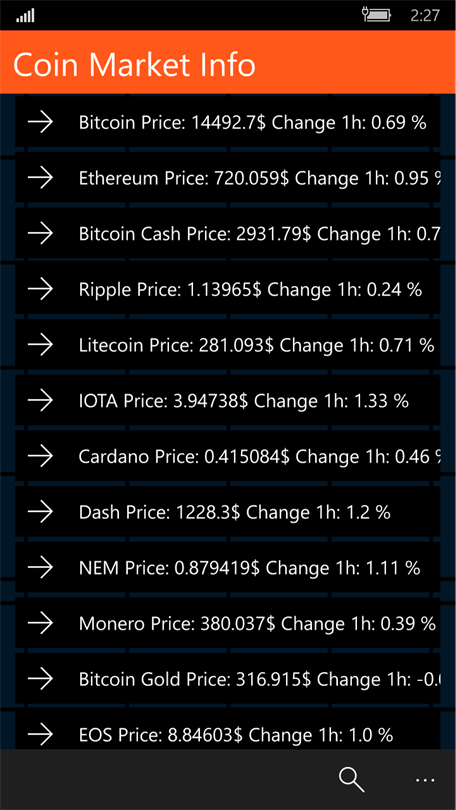Select the IOTA row
This screenshot has width=456, height=810.
click(228, 401)
